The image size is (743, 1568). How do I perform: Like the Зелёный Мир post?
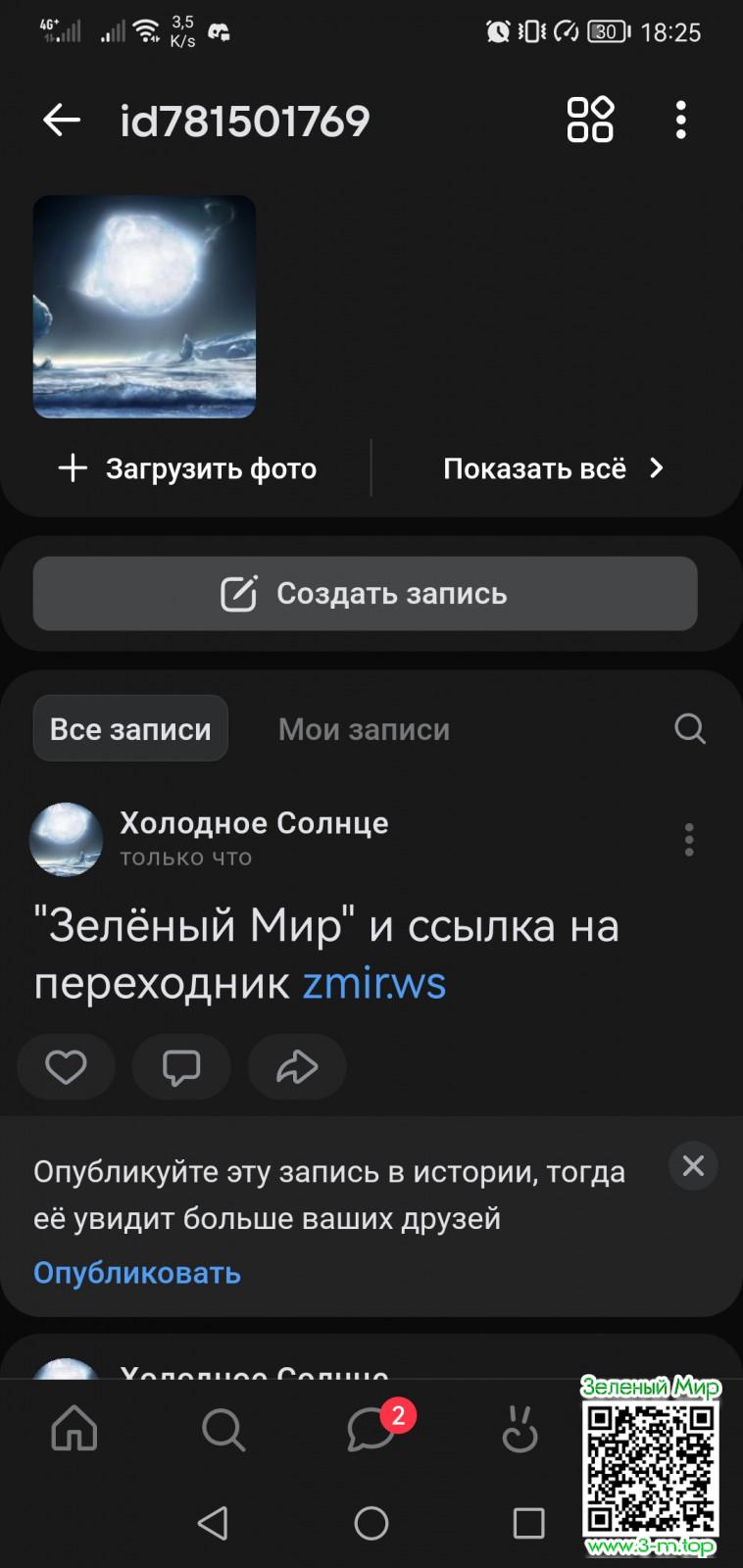coord(66,1066)
